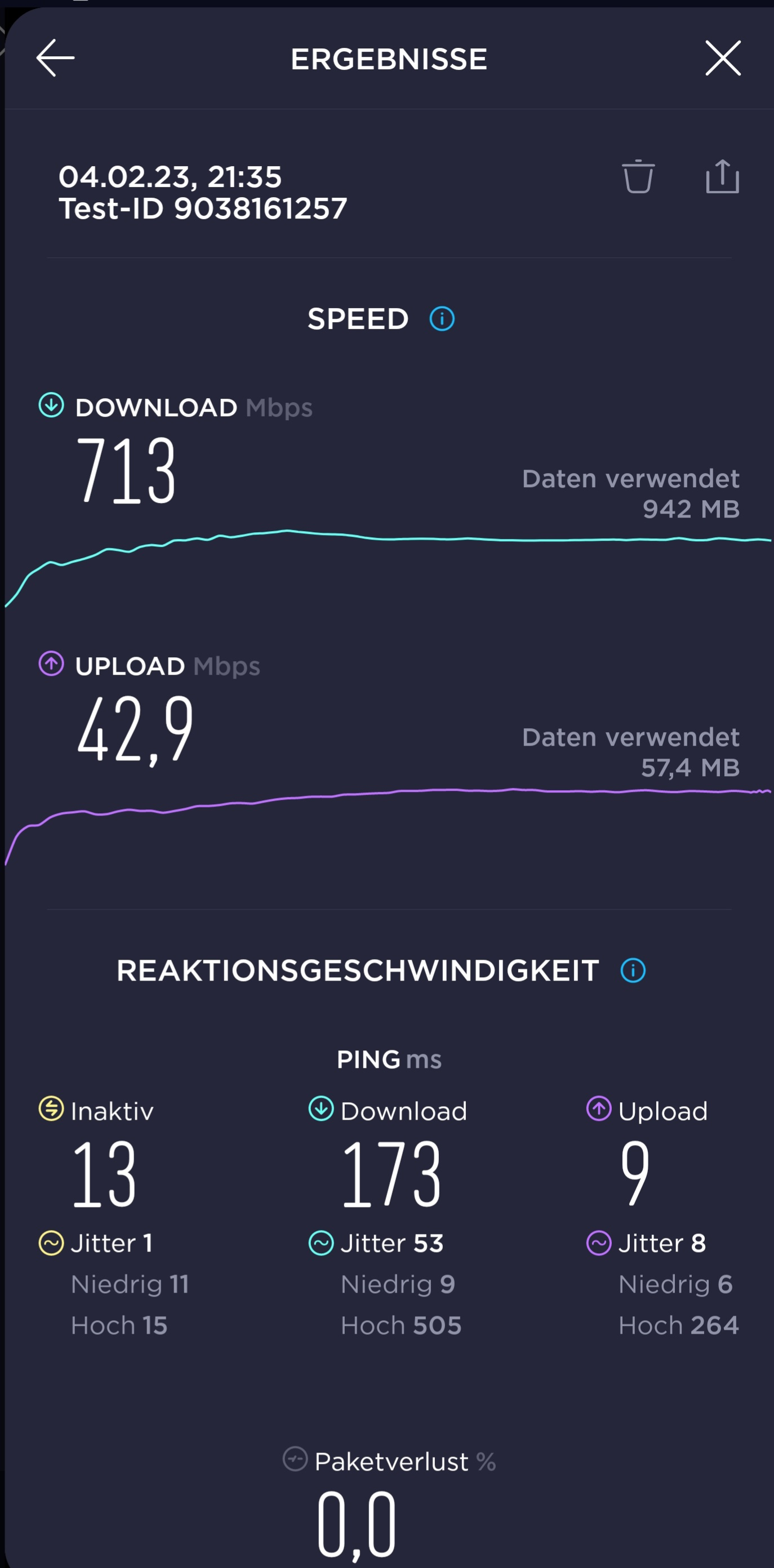Close the Ergebnisse results screen
Screen dimensions: 774x1568
point(723,59)
